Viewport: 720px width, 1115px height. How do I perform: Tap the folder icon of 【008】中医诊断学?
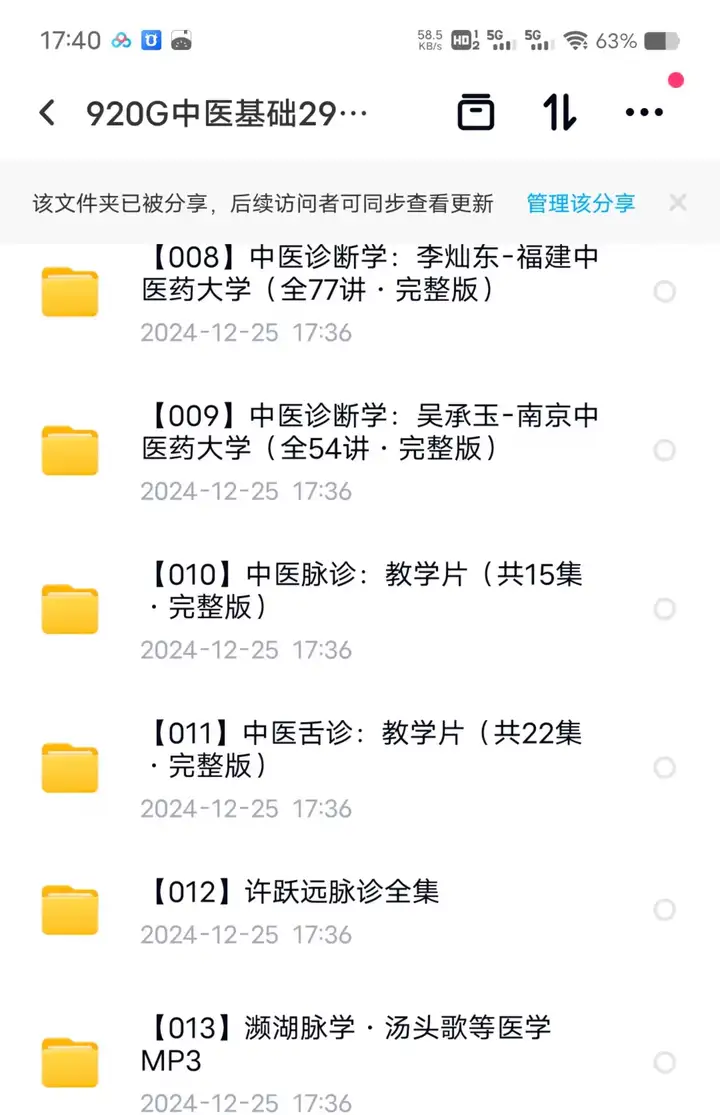click(x=69, y=292)
